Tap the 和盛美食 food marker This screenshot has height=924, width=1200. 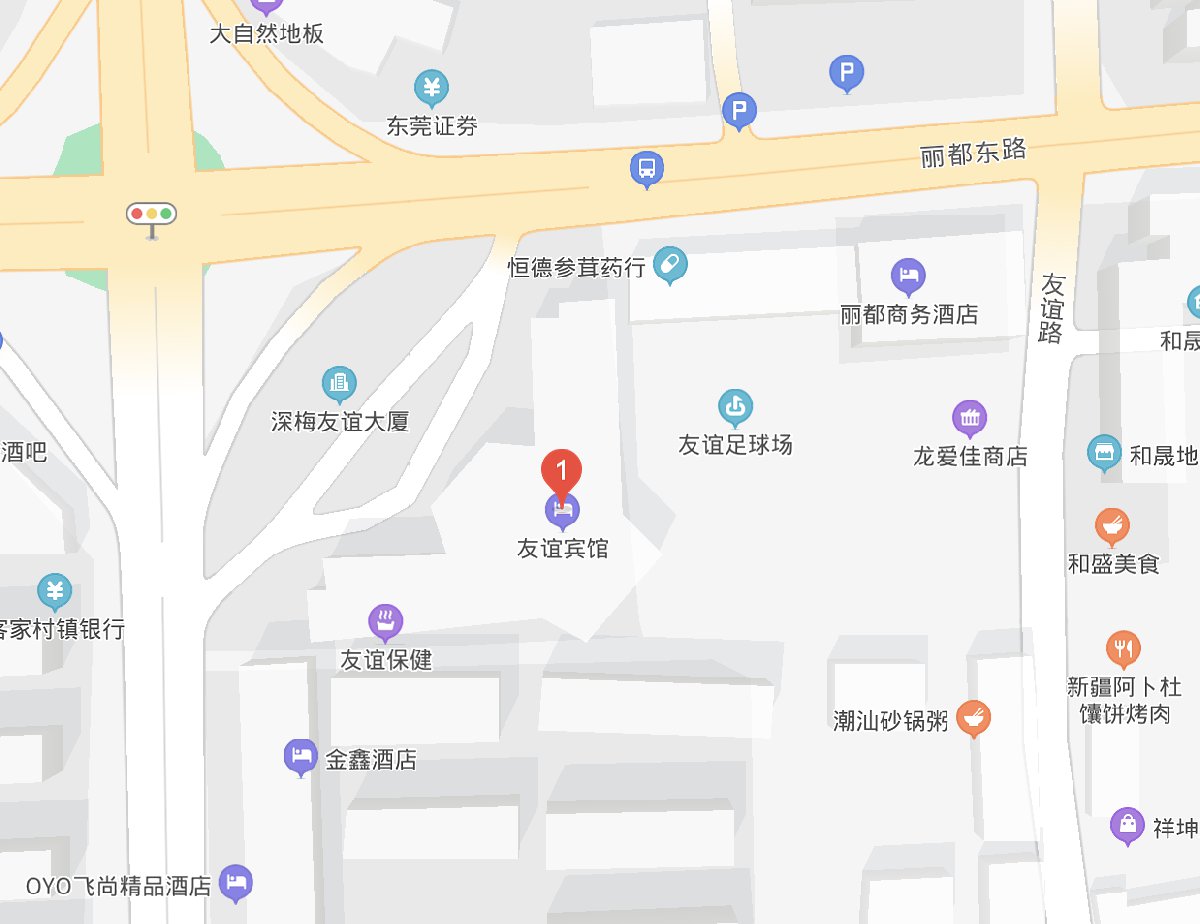point(1112,526)
